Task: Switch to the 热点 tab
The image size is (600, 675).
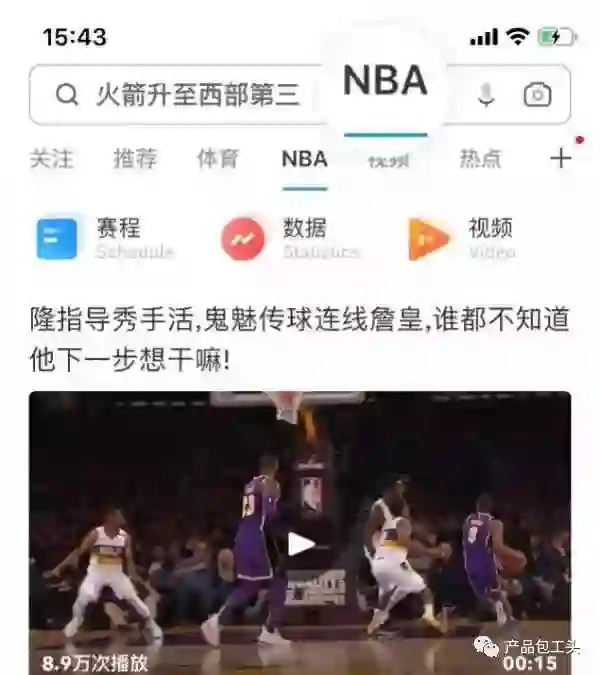Action: [x=480, y=158]
